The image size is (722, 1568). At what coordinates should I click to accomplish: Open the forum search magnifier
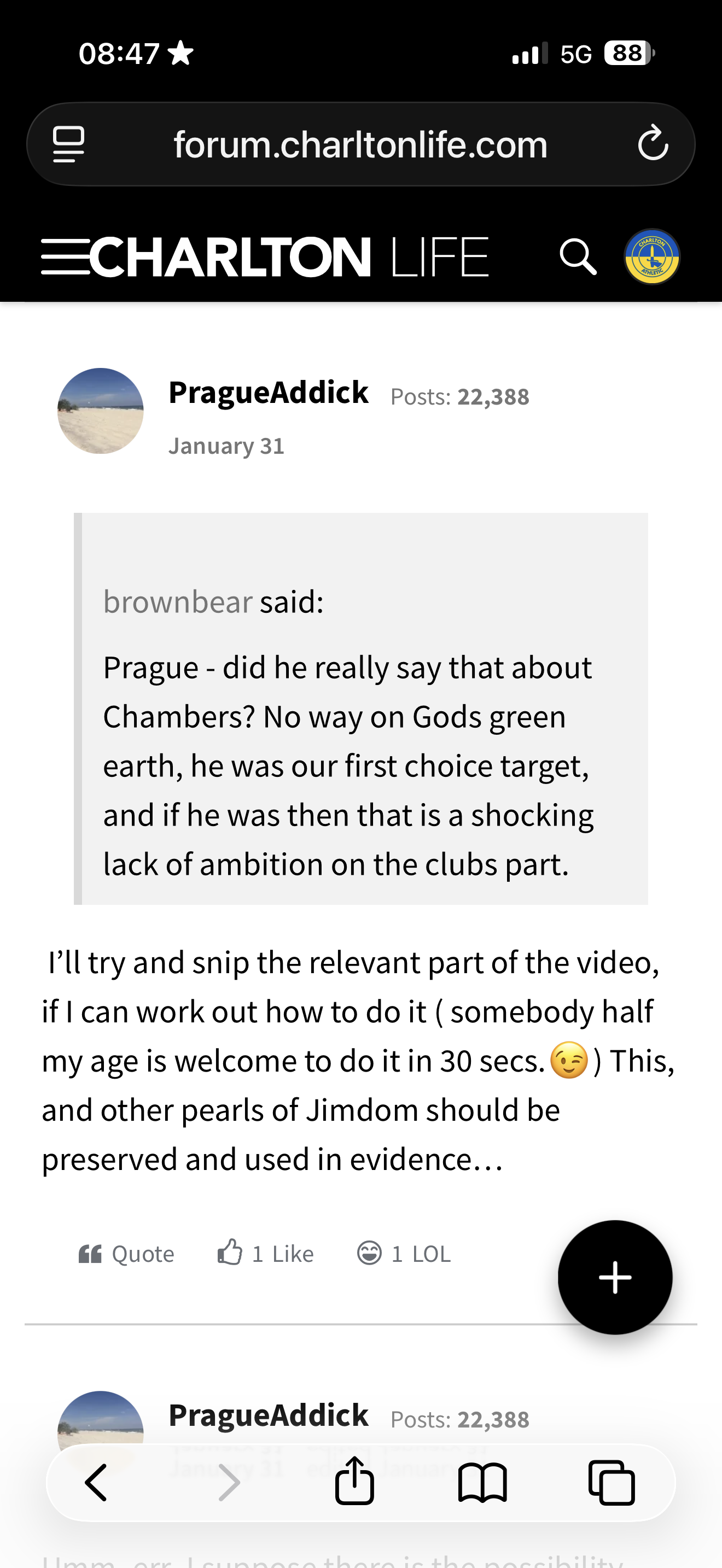[x=578, y=257]
